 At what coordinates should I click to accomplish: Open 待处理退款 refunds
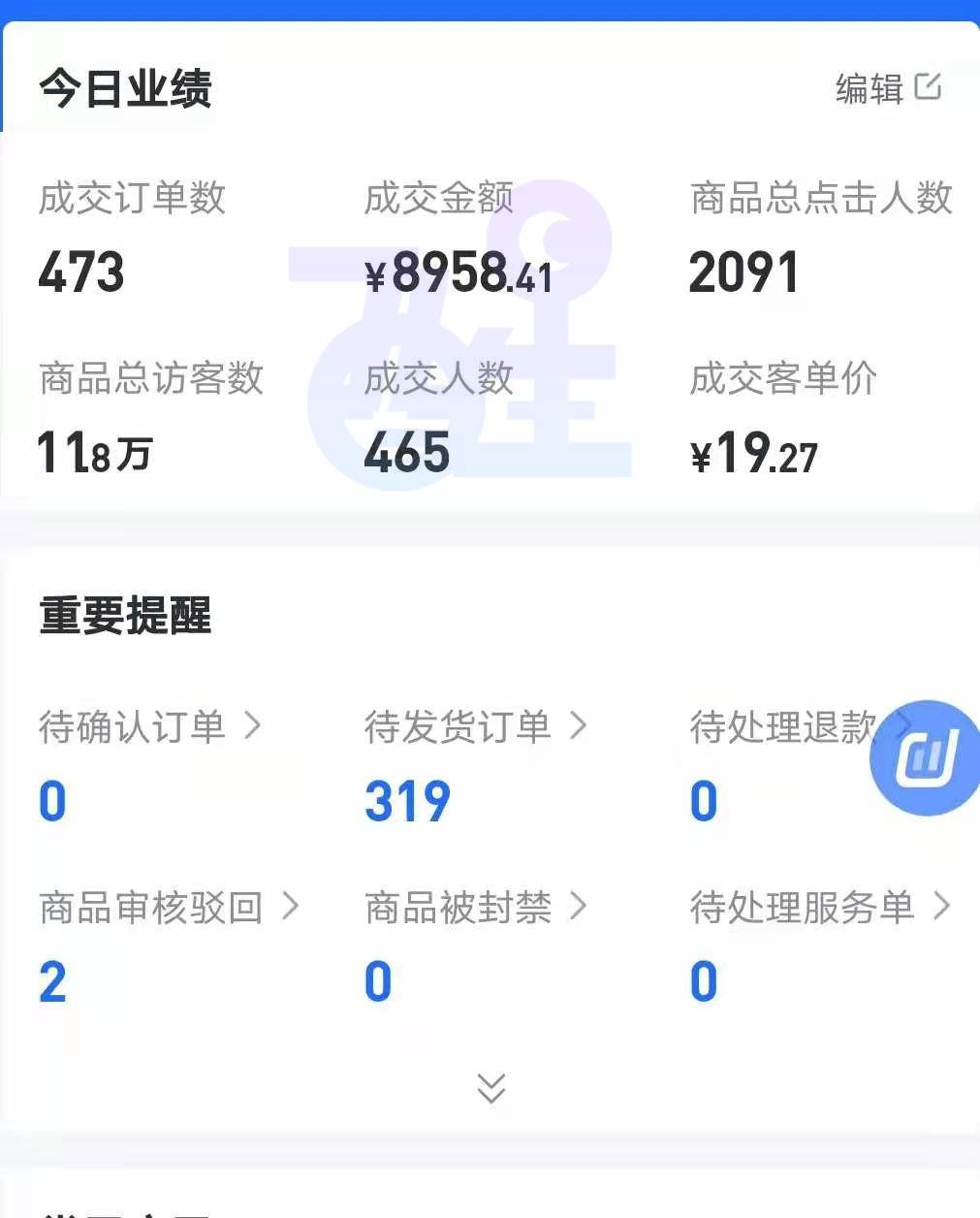(781, 727)
